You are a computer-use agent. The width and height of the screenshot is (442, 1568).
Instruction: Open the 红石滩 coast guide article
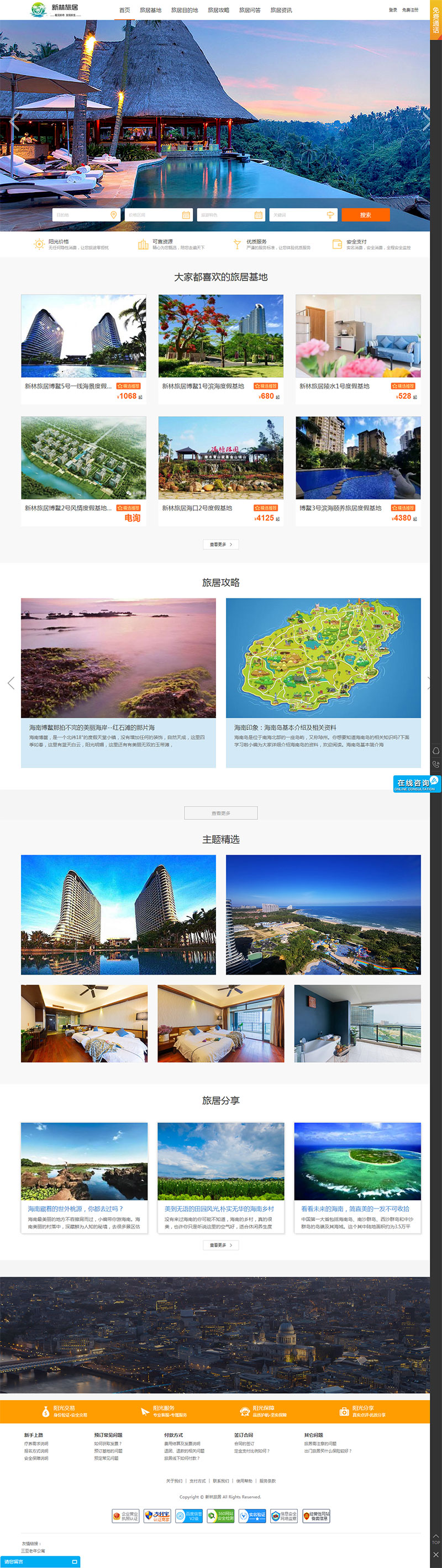pos(118,682)
